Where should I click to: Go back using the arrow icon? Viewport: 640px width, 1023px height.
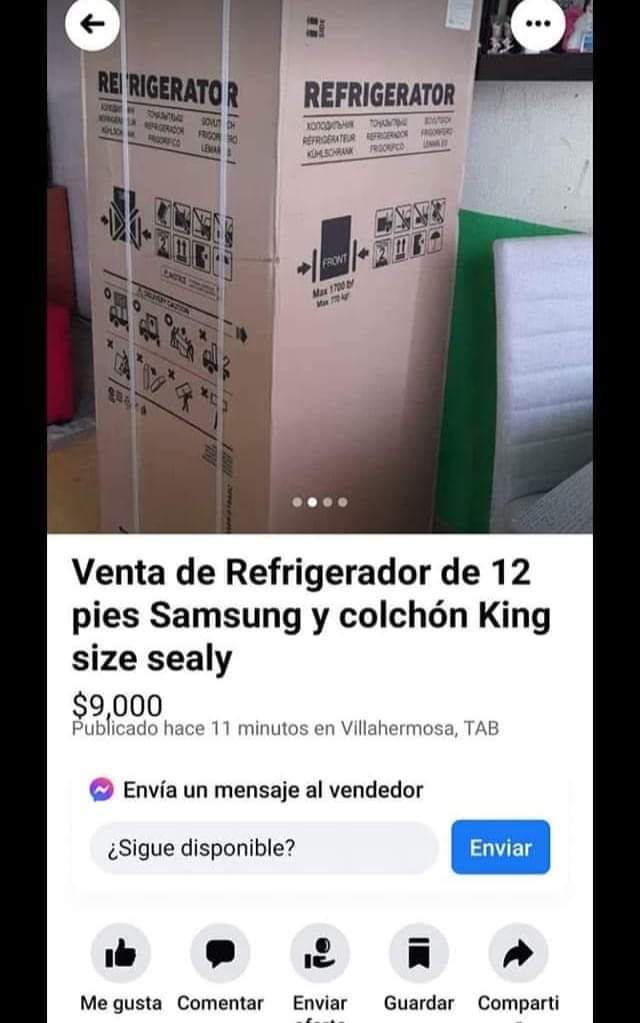click(x=93, y=26)
